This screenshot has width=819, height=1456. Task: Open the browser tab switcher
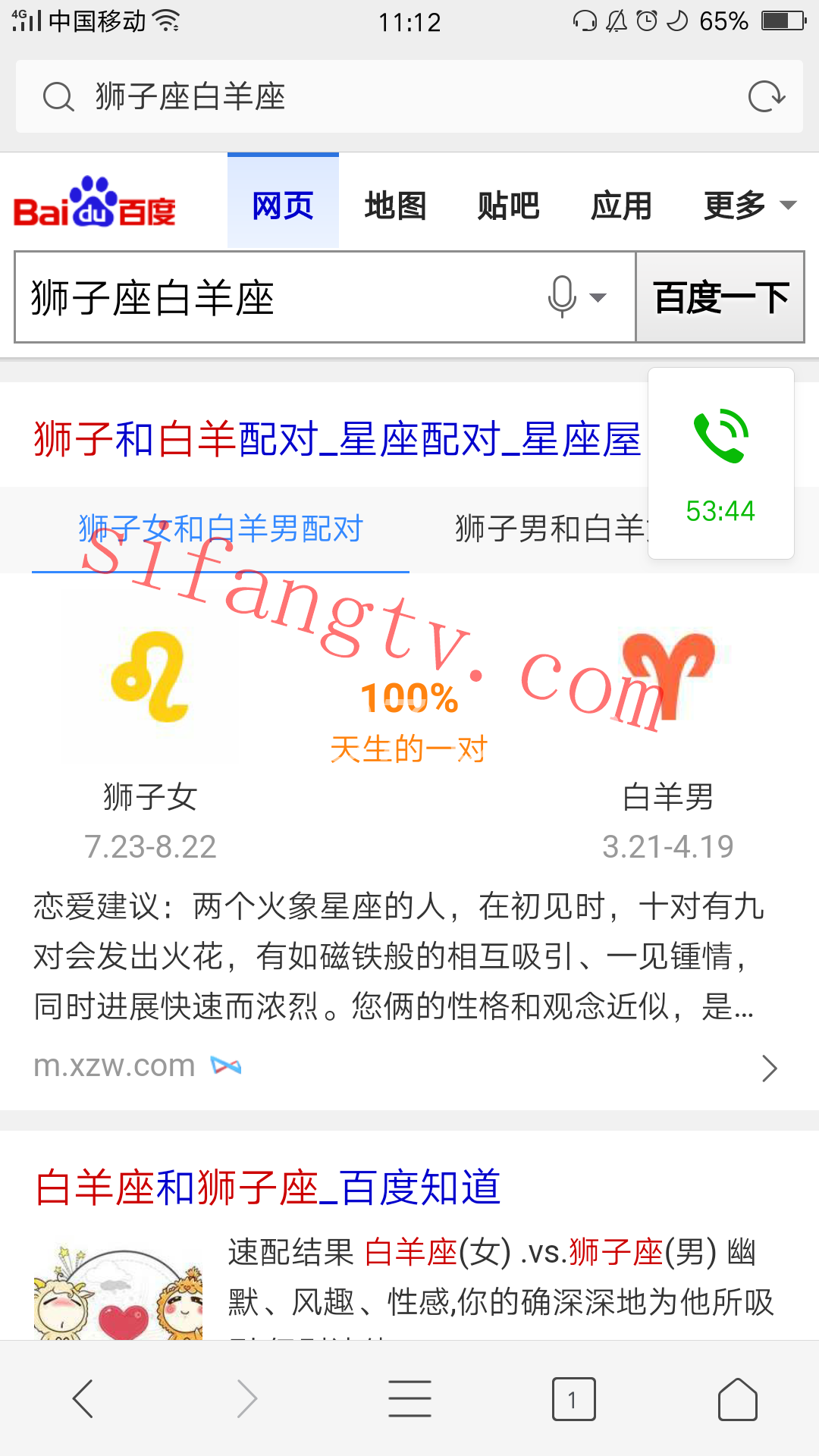coord(573,1398)
